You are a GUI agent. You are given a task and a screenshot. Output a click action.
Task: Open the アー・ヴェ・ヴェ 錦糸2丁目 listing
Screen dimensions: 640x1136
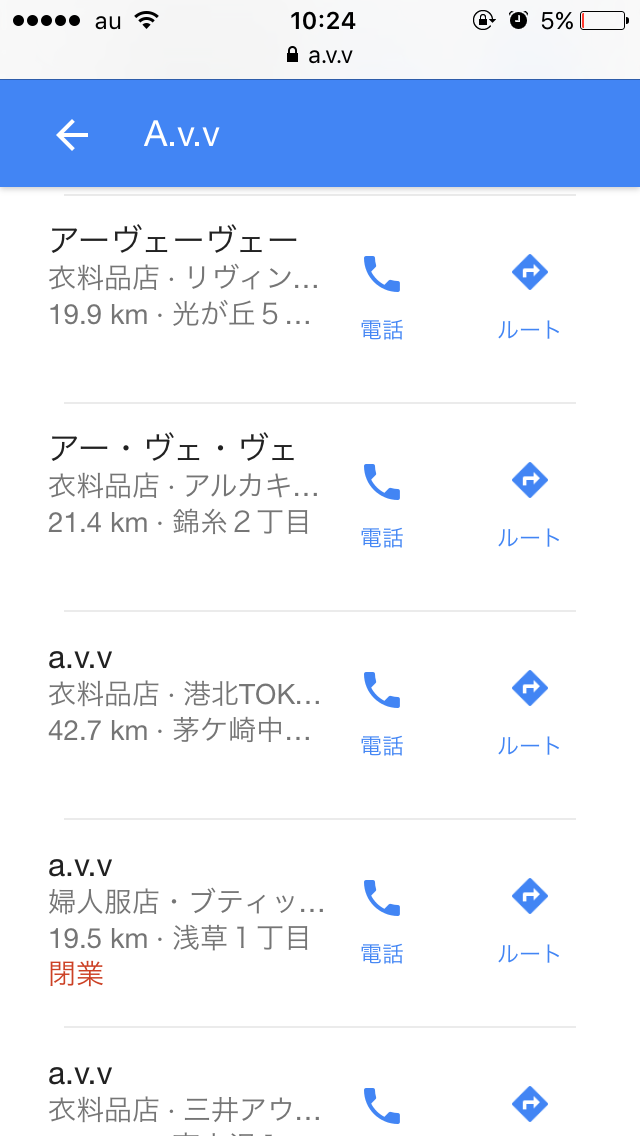click(184, 485)
